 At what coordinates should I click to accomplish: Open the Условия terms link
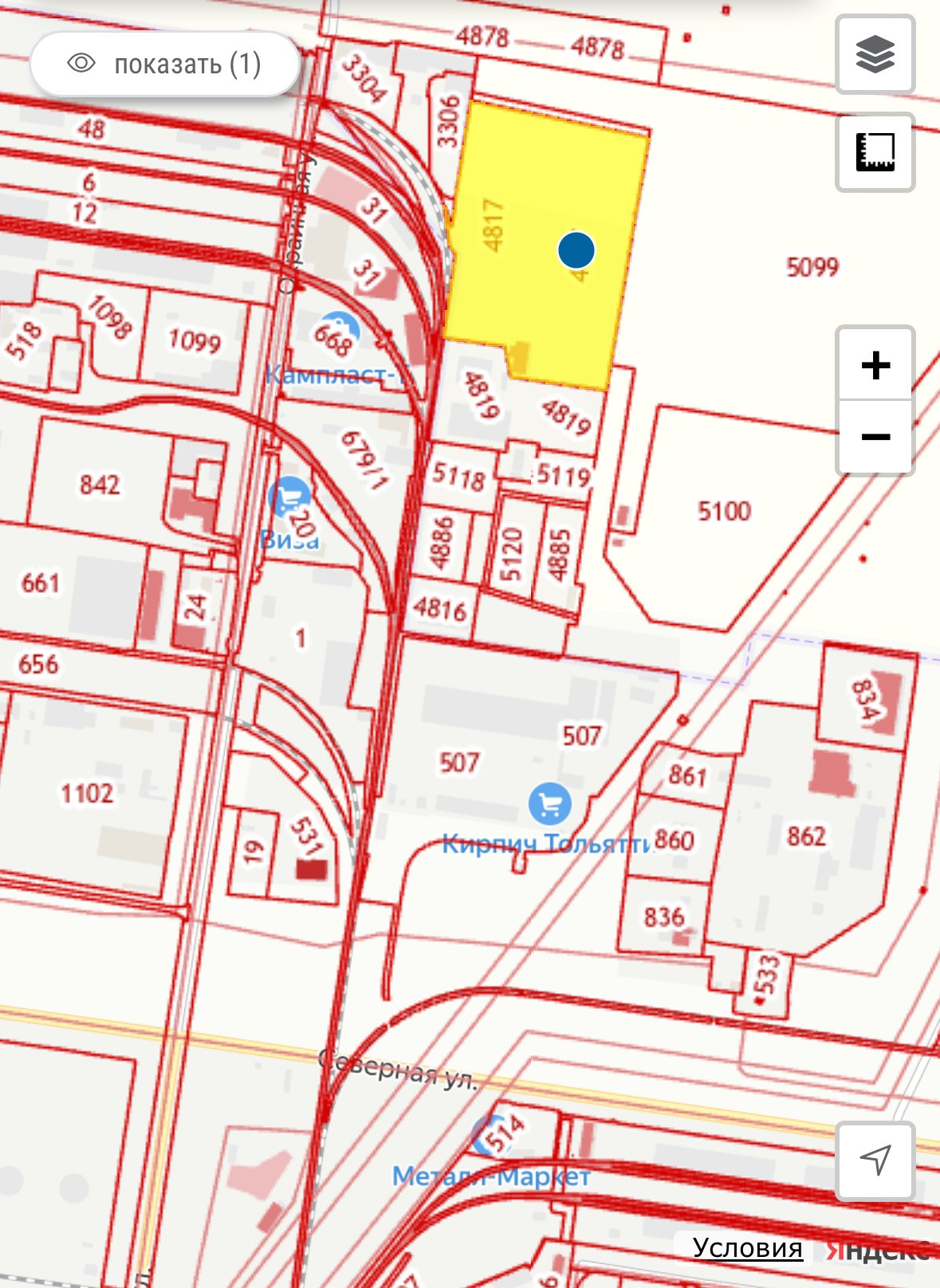[x=747, y=1248]
